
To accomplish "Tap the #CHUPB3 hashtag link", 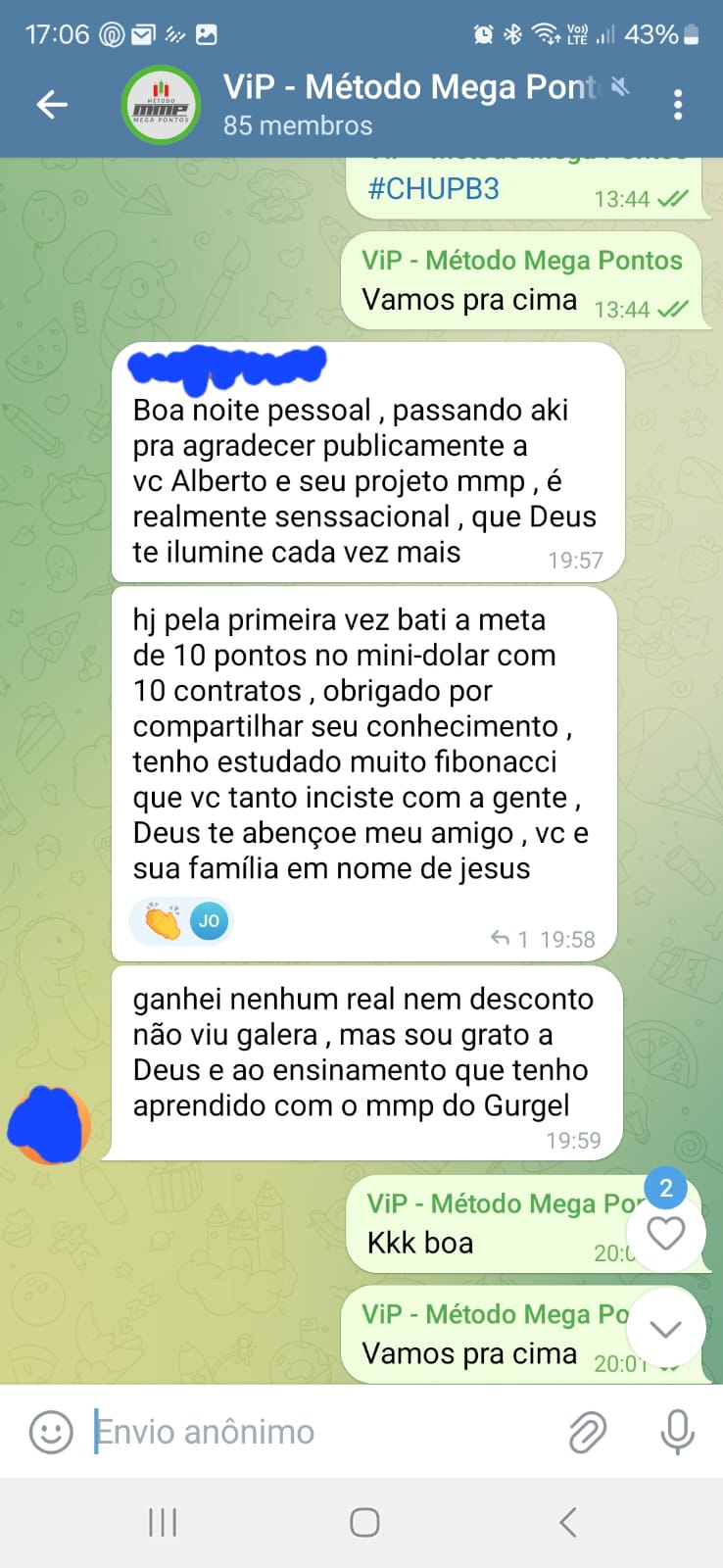I will click(433, 188).
